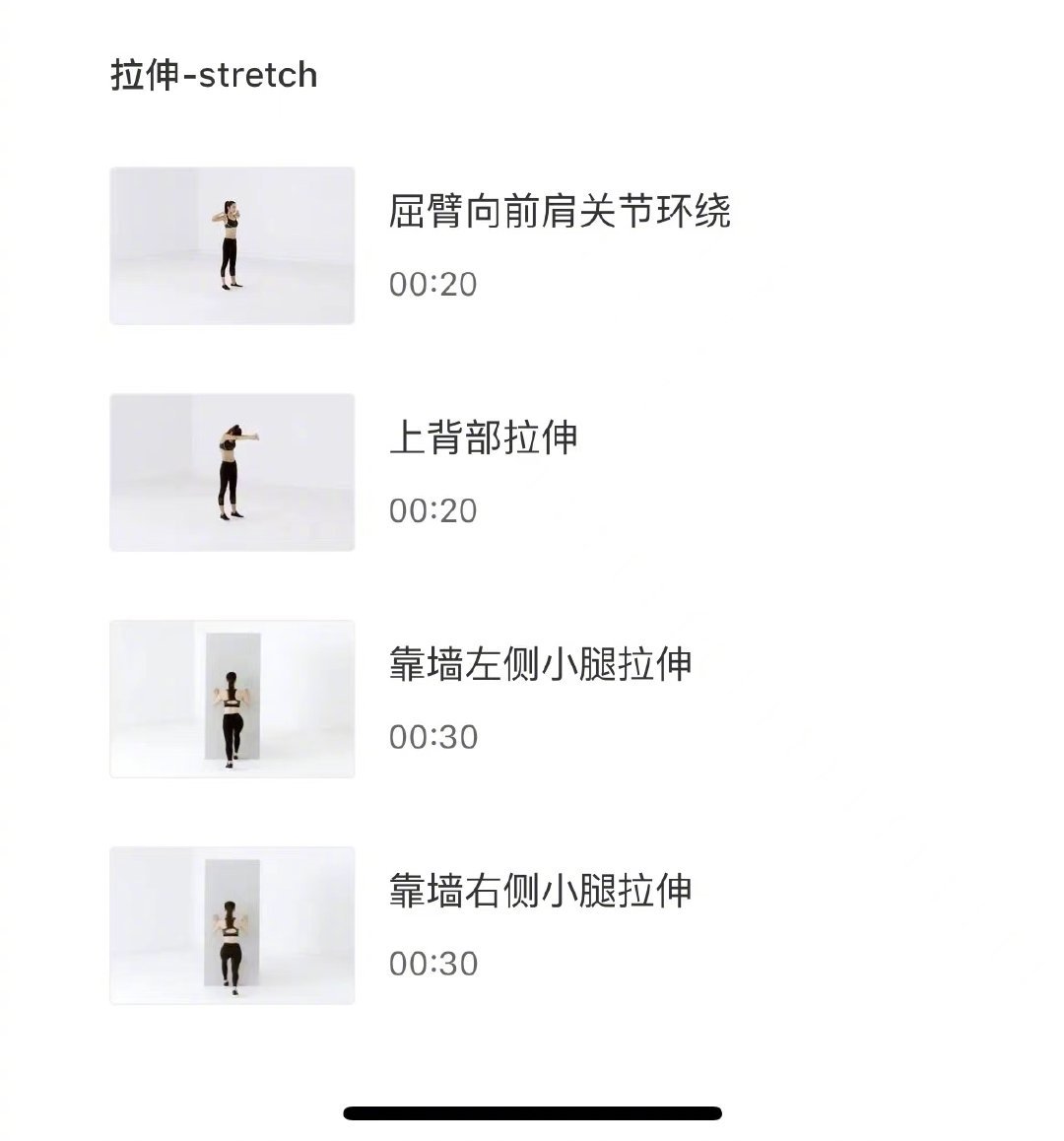The width and height of the screenshot is (1064, 1141).
Task: Open the 靠墙右侧小腿拉伸 exercise title
Action: [x=541, y=893]
